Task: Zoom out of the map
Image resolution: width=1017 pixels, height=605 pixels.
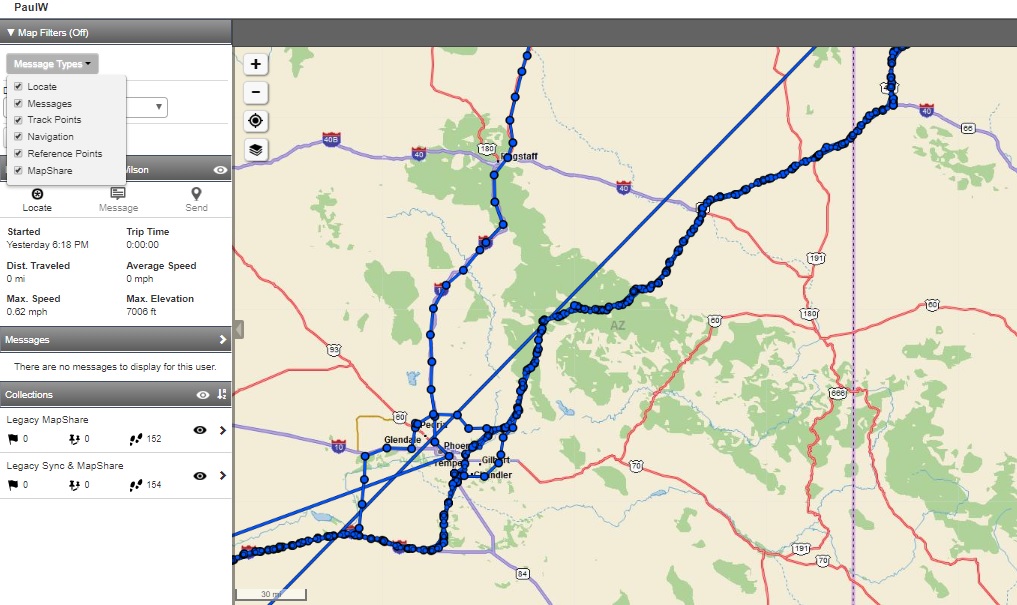Action: [x=256, y=92]
